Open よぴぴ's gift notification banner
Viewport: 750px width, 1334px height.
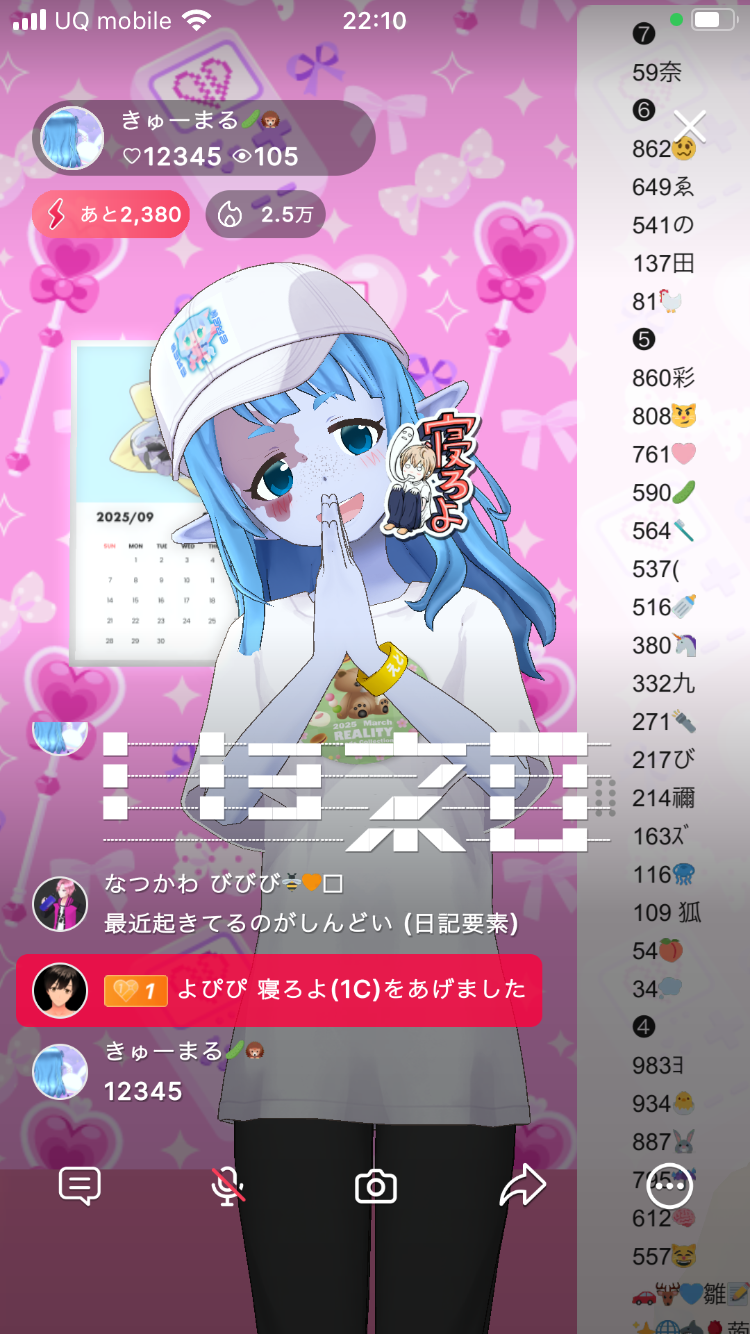click(x=279, y=990)
